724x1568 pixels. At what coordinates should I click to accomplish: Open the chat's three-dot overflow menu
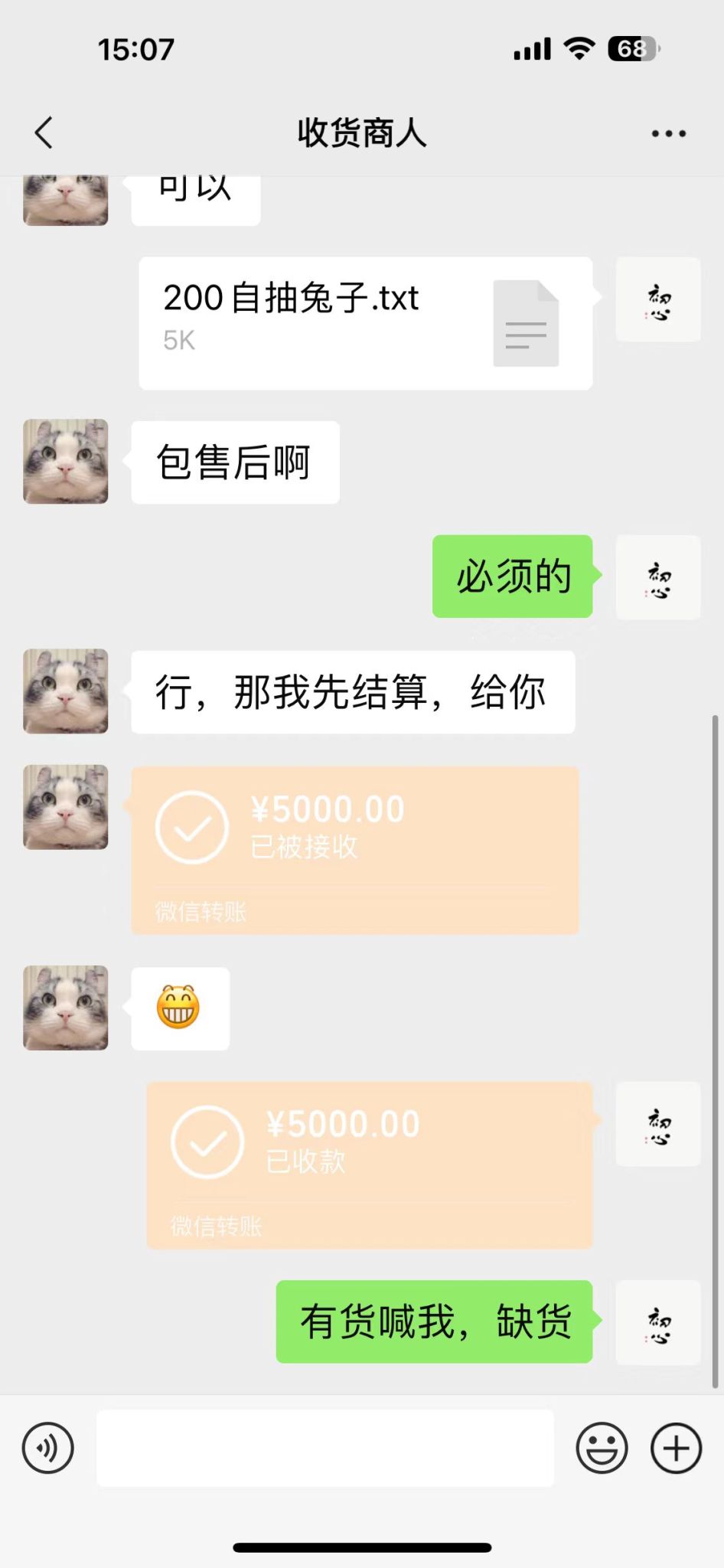pyautogui.click(x=668, y=133)
